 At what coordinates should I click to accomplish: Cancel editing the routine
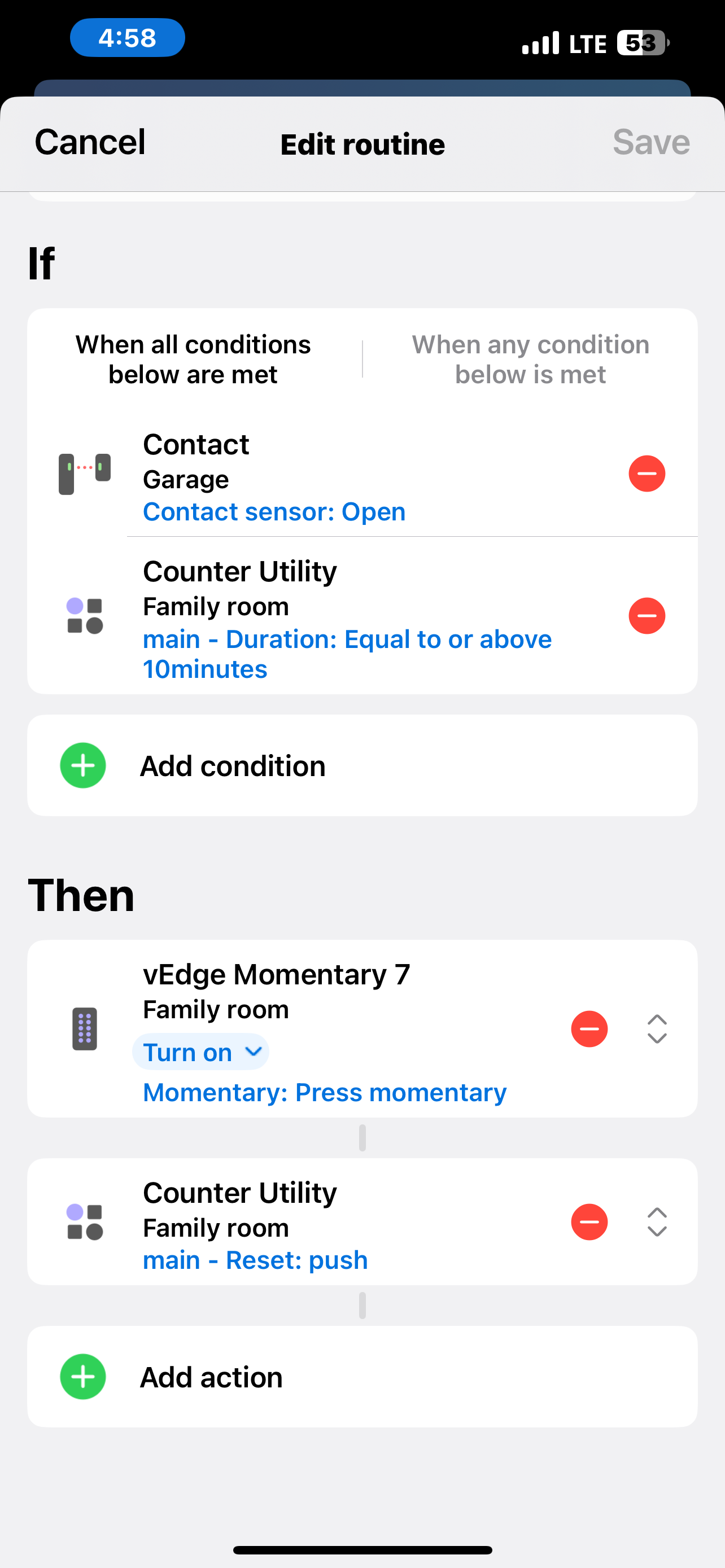pyautogui.click(x=90, y=142)
